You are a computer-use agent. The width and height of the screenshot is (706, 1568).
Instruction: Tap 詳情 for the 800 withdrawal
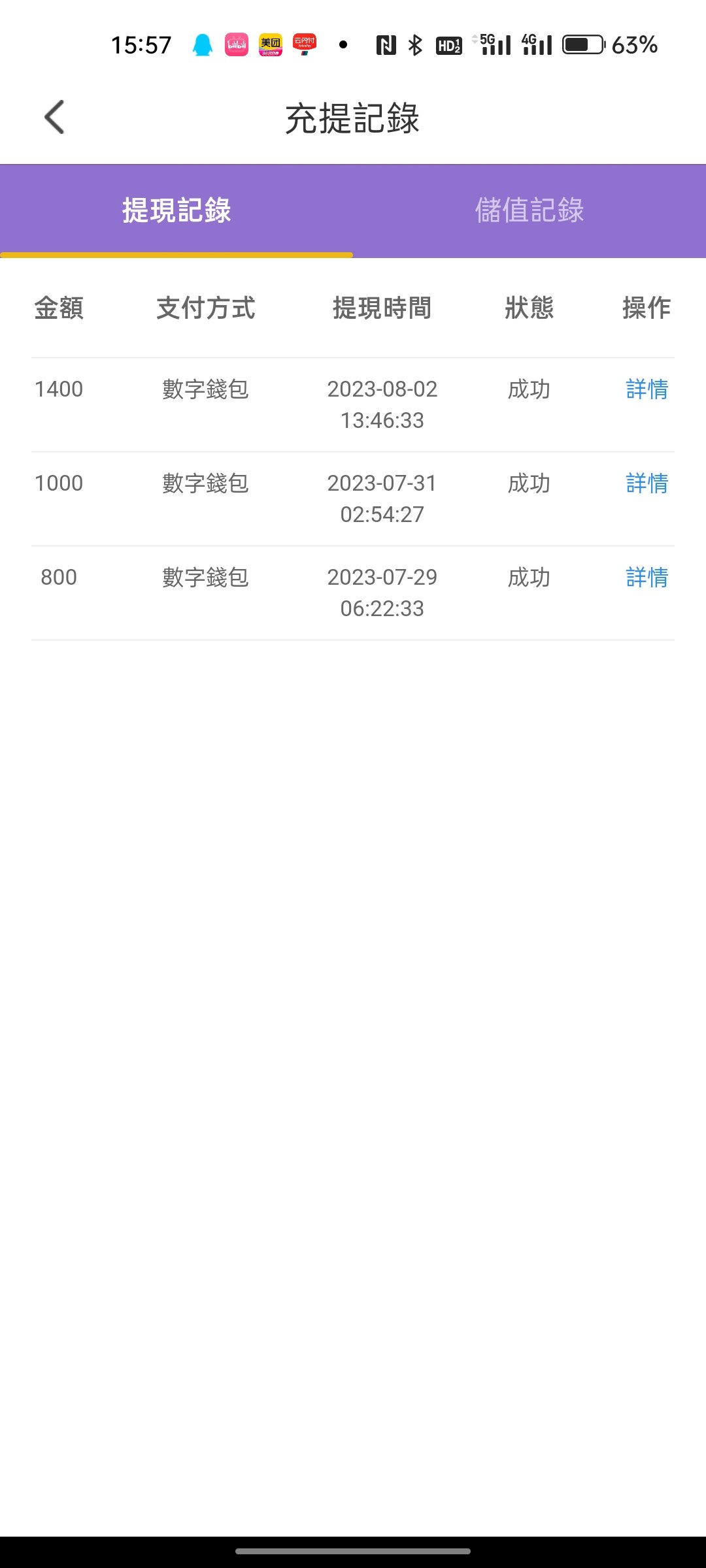[x=647, y=578]
